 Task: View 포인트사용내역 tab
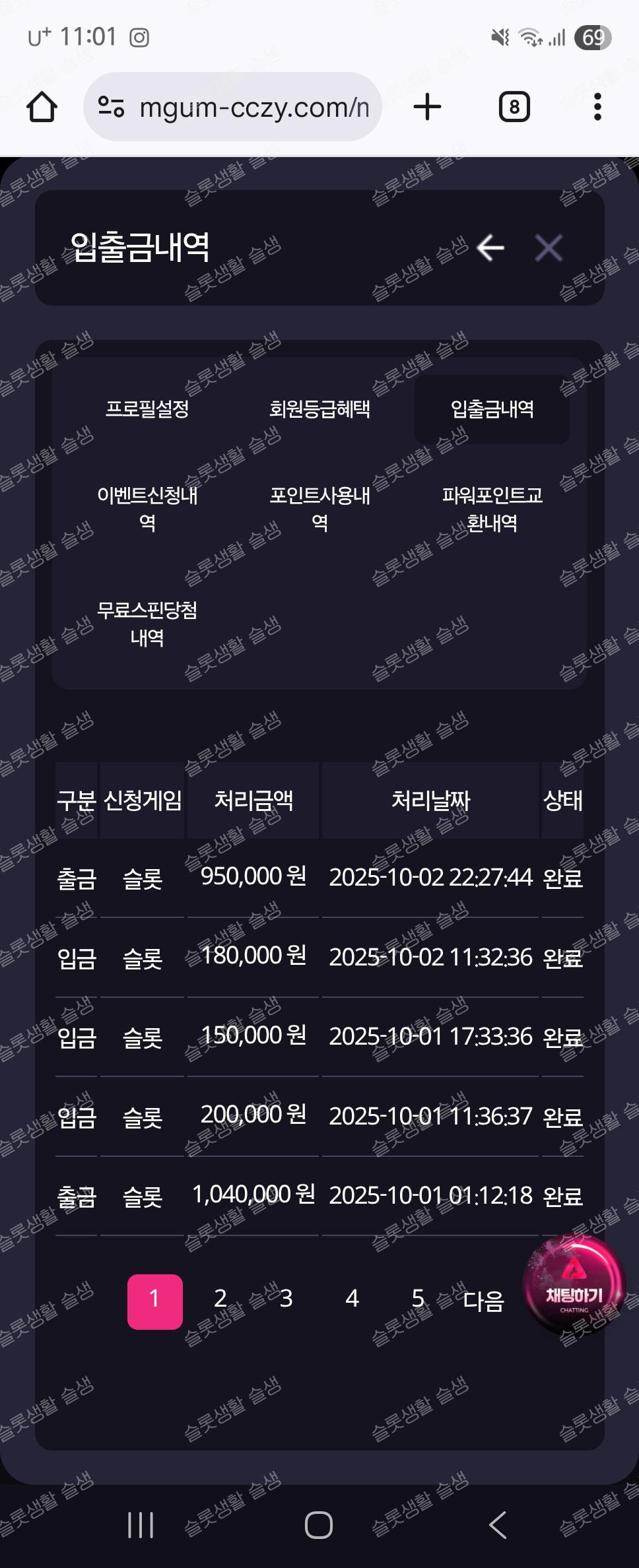[x=319, y=509]
